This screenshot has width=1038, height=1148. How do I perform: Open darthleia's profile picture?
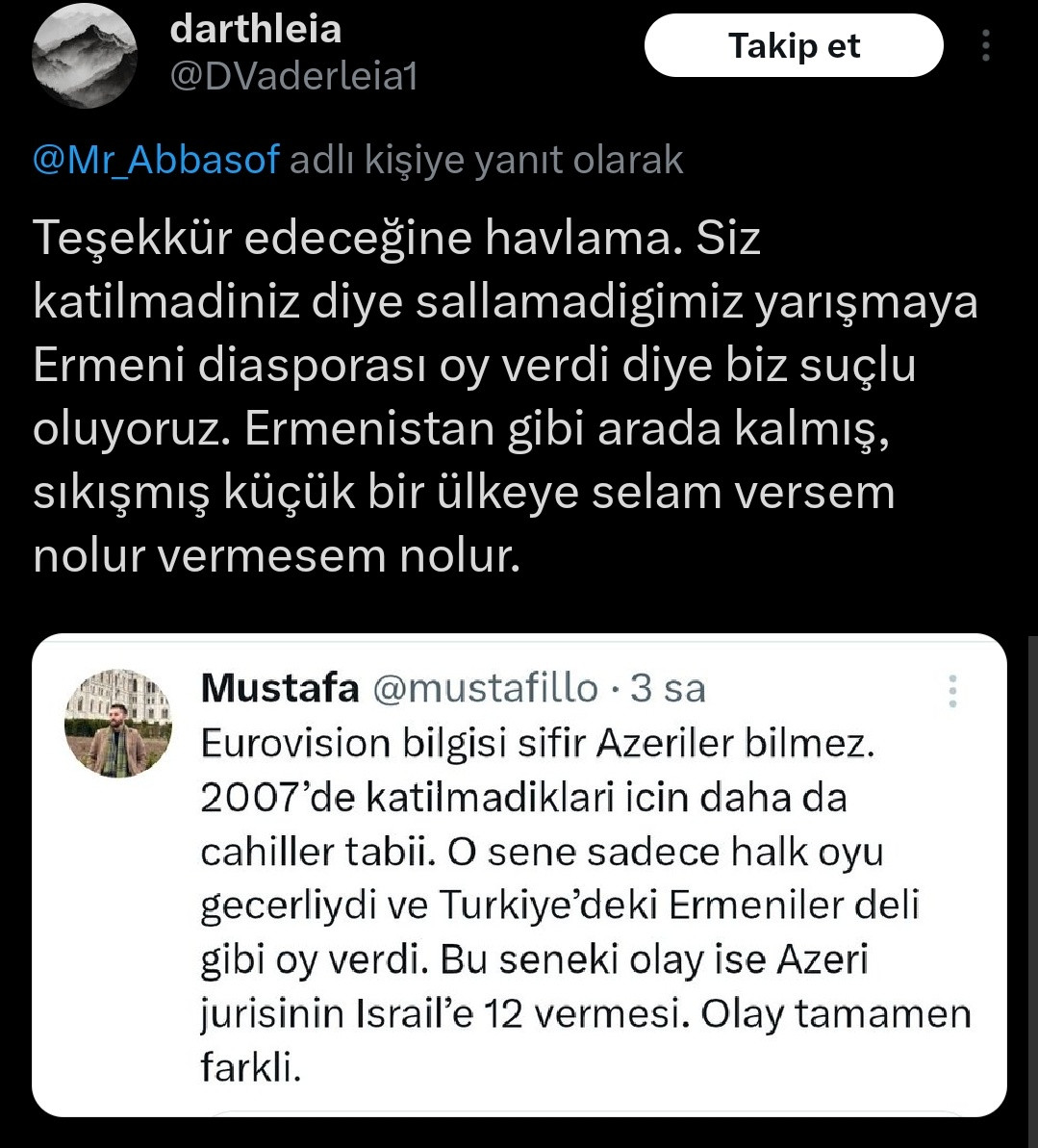(x=85, y=56)
